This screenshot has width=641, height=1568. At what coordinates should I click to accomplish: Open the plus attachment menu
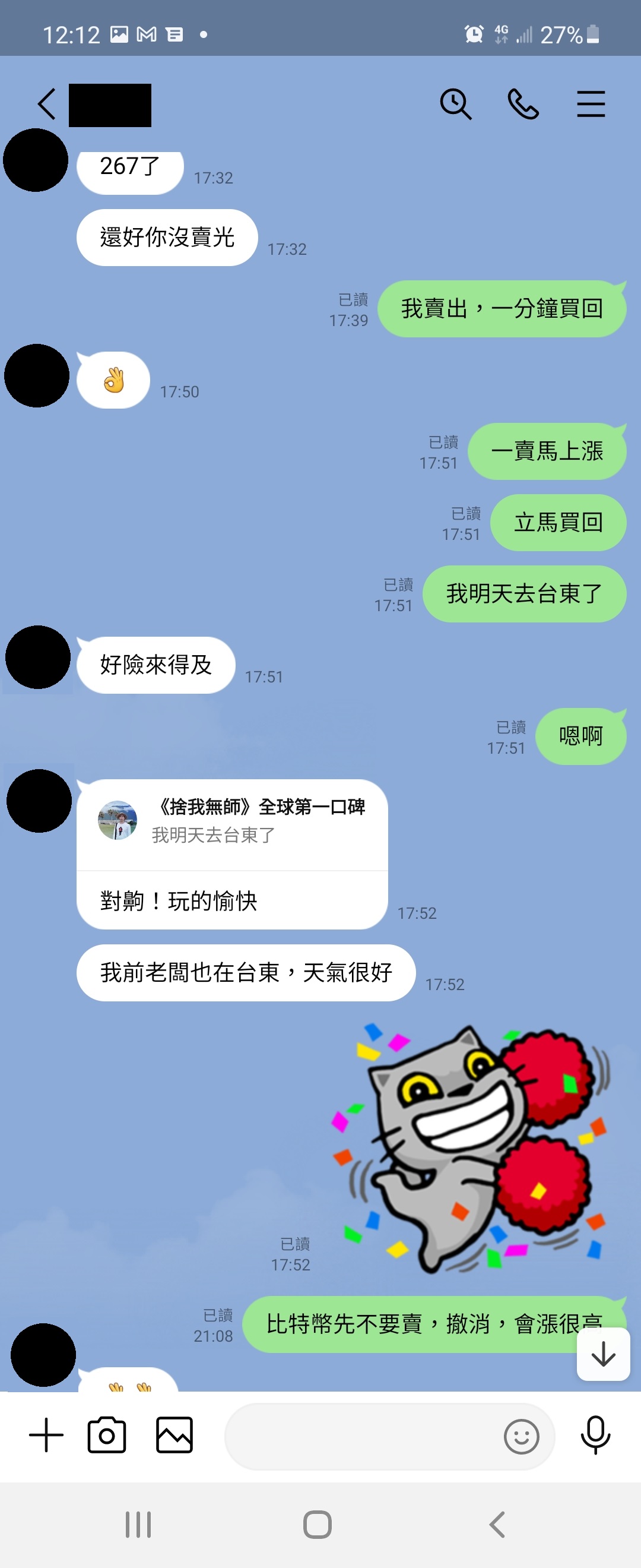pyautogui.click(x=46, y=1435)
